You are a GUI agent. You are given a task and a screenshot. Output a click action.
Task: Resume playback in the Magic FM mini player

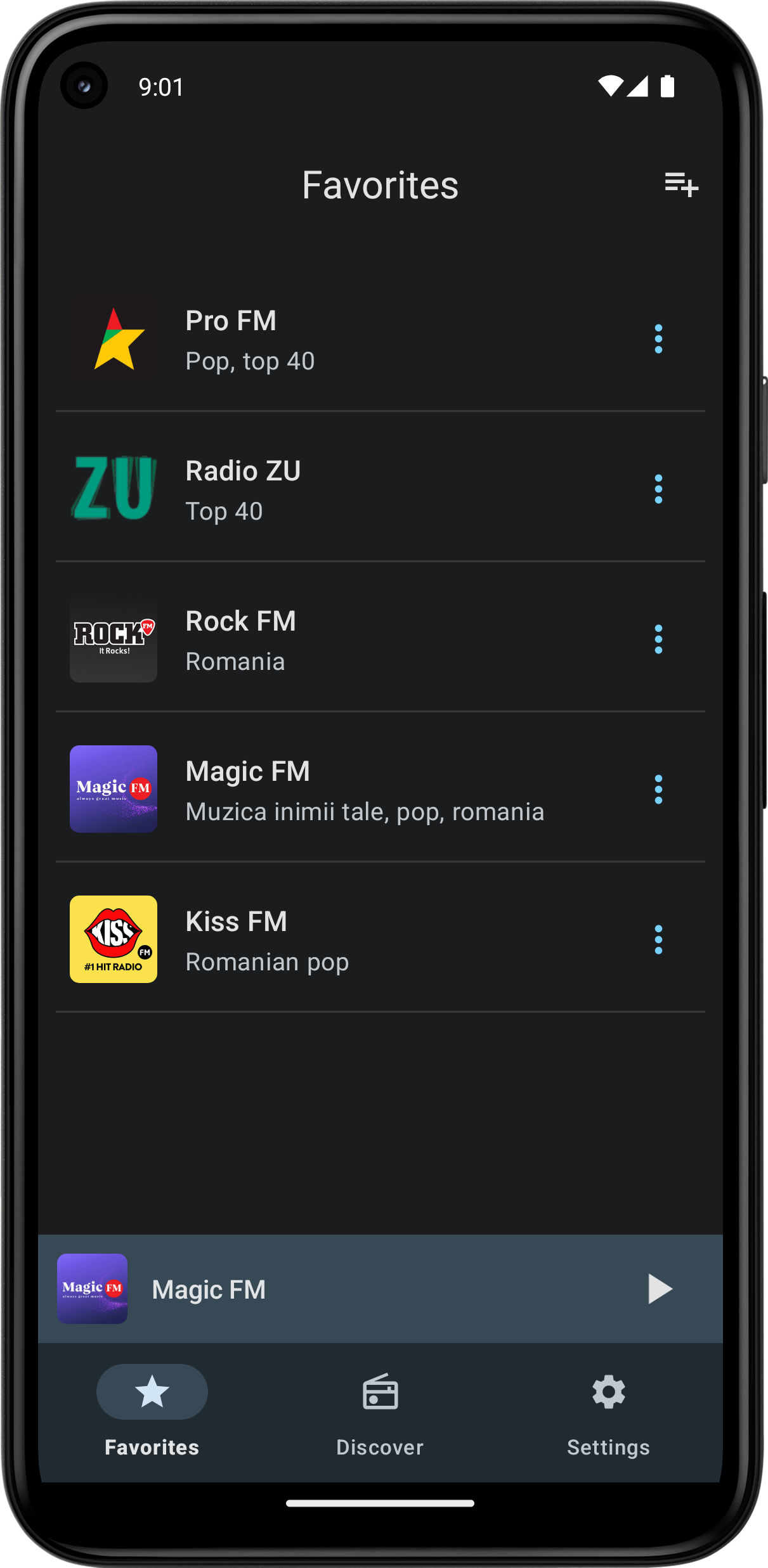(x=660, y=1289)
